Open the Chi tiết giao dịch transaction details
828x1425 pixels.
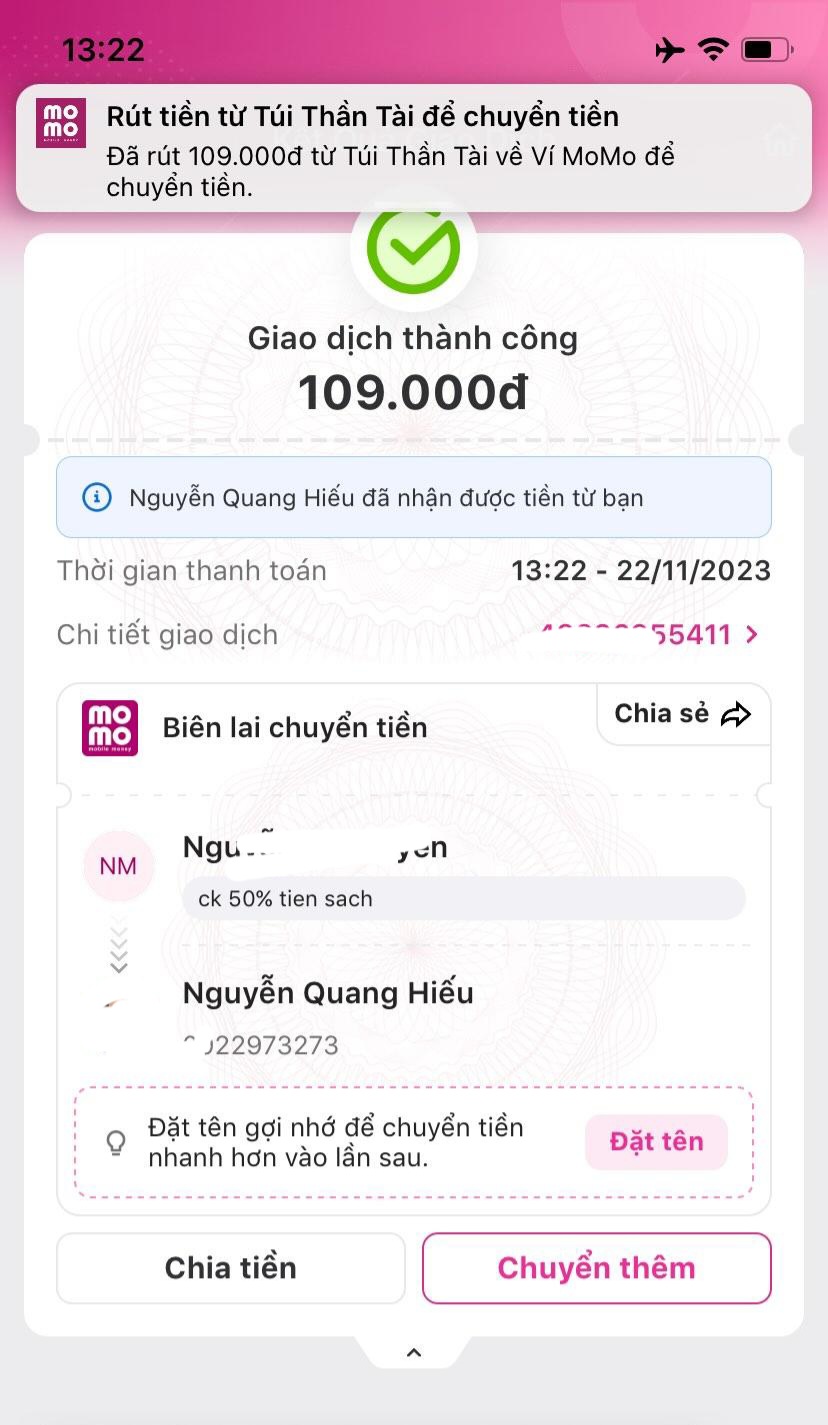coord(650,634)
